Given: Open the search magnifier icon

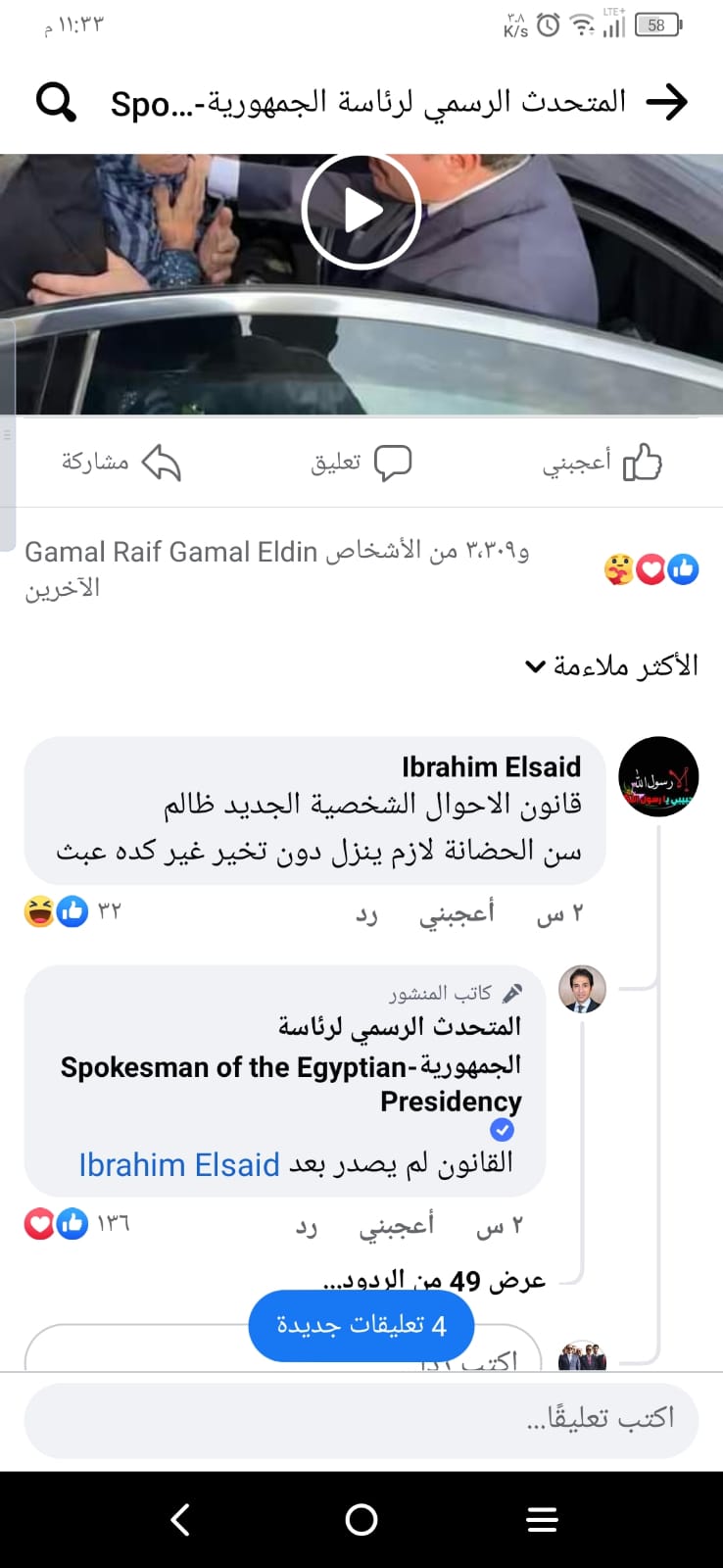Looking at the screenshot, I should coord(56,102).
